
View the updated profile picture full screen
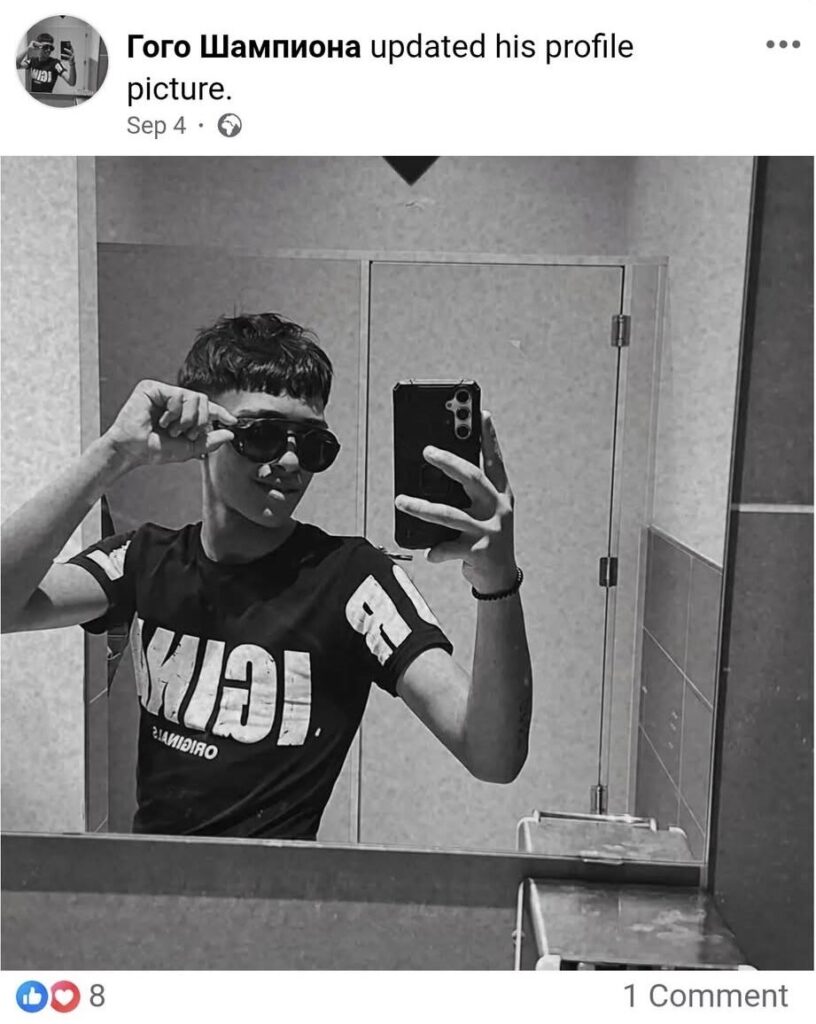pos(408,562)
